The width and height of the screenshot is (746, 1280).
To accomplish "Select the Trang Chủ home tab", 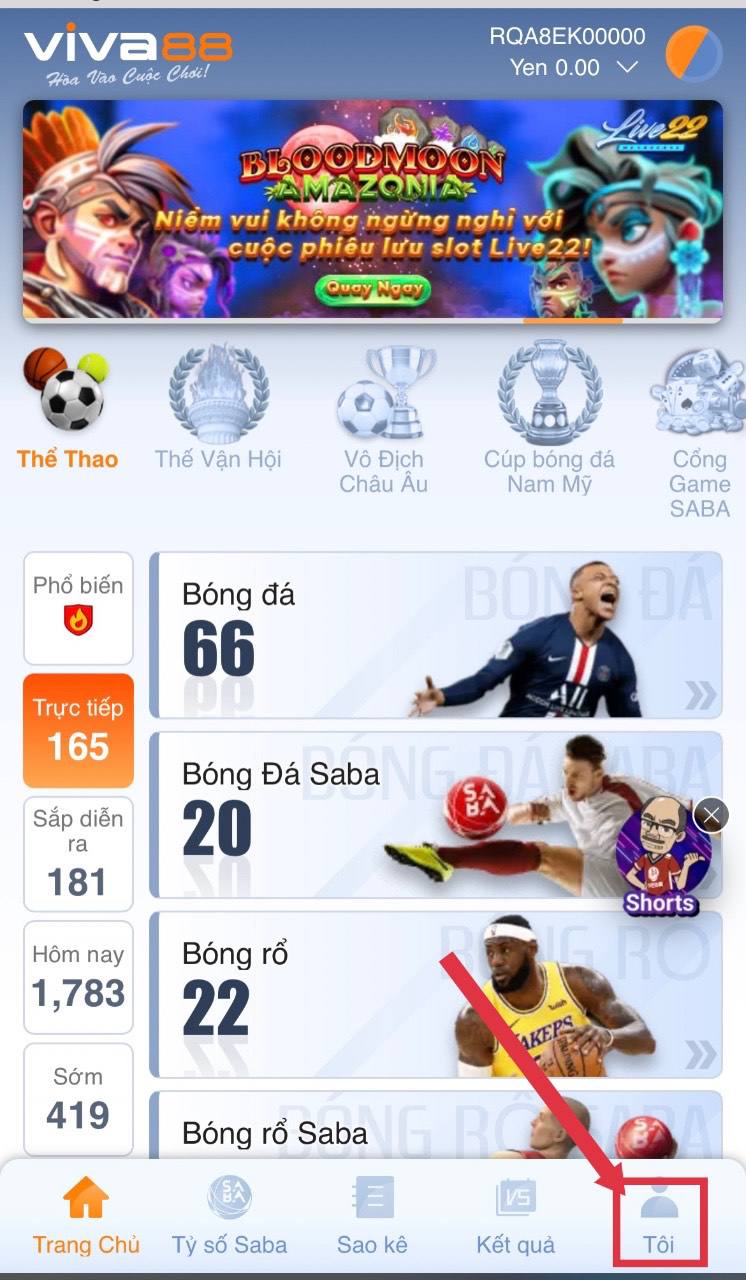I will (x=86, y=1218).
